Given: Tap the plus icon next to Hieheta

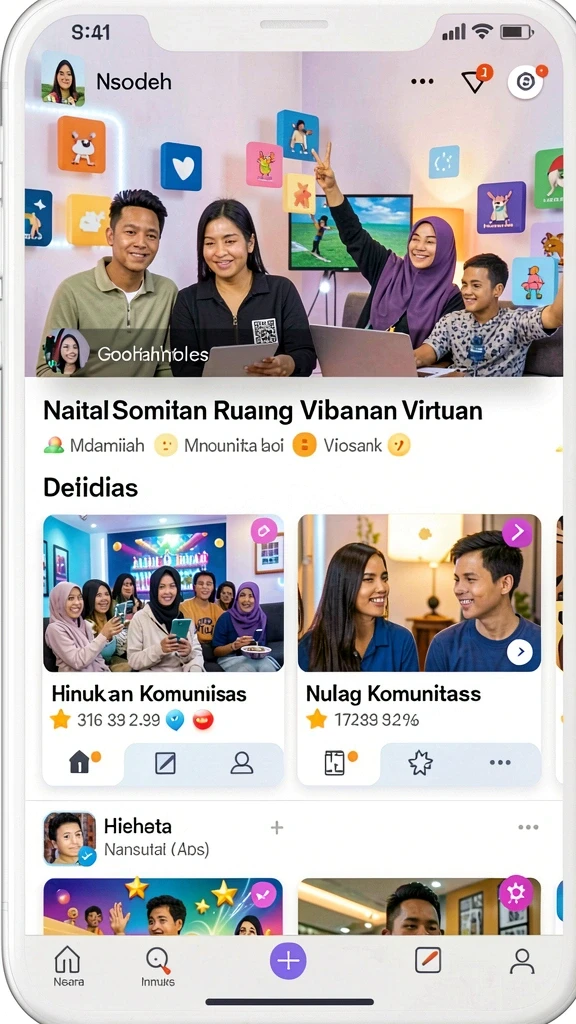Looking at the screenshot, I should [277, 828].
